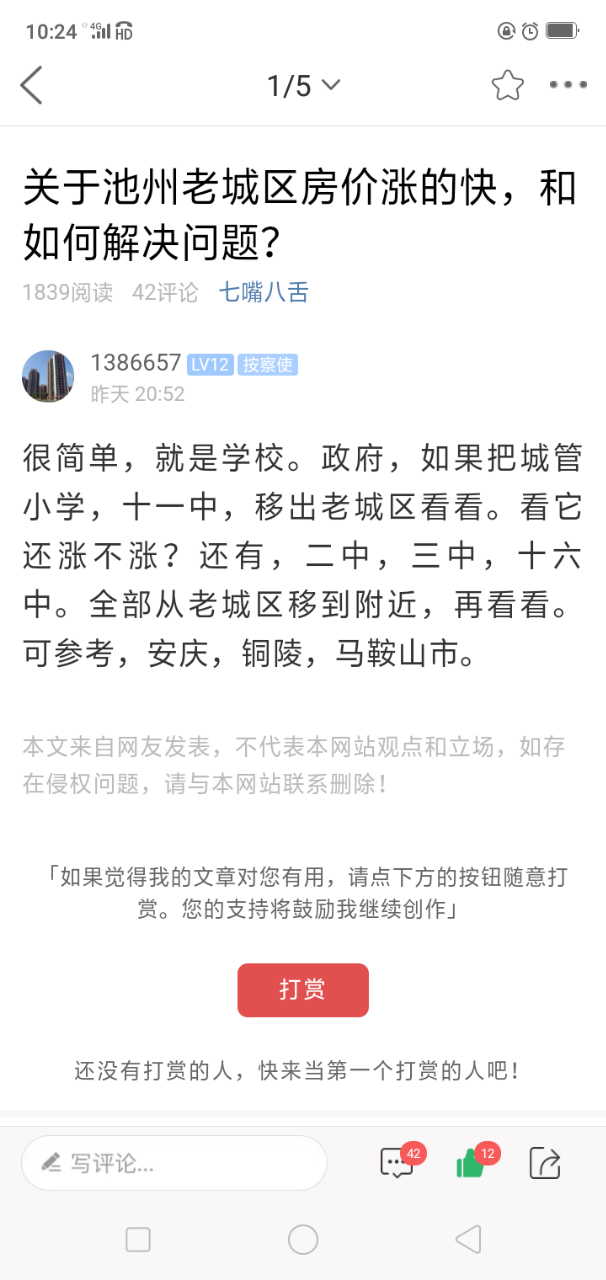Image resolution: width=606 pixels, height=1280 pixels.
Task: Open the 42 comments icon
Action: (398, 1163)
